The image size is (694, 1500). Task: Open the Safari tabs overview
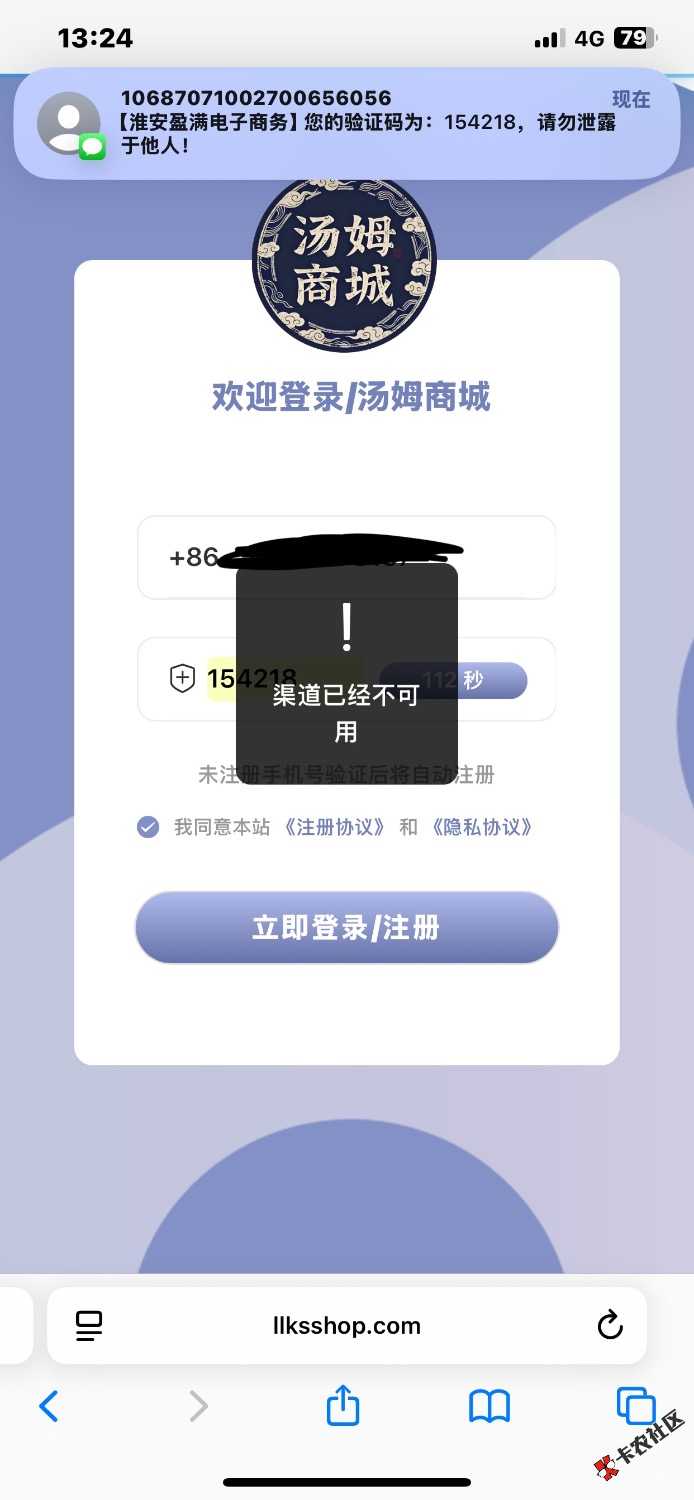tap(634, 1405)
